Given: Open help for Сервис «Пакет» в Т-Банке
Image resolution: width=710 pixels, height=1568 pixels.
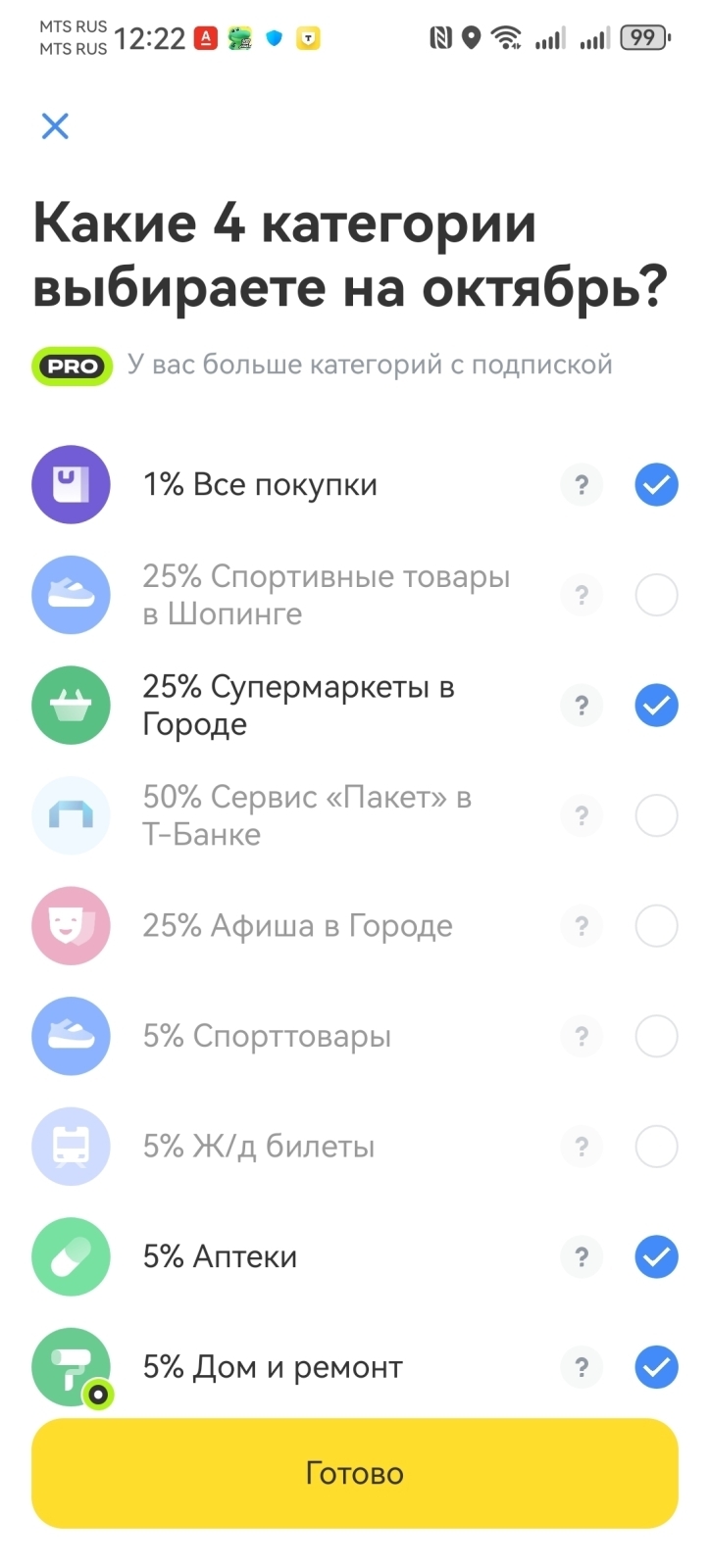Looking at the screenshot, I should [581, 814].
